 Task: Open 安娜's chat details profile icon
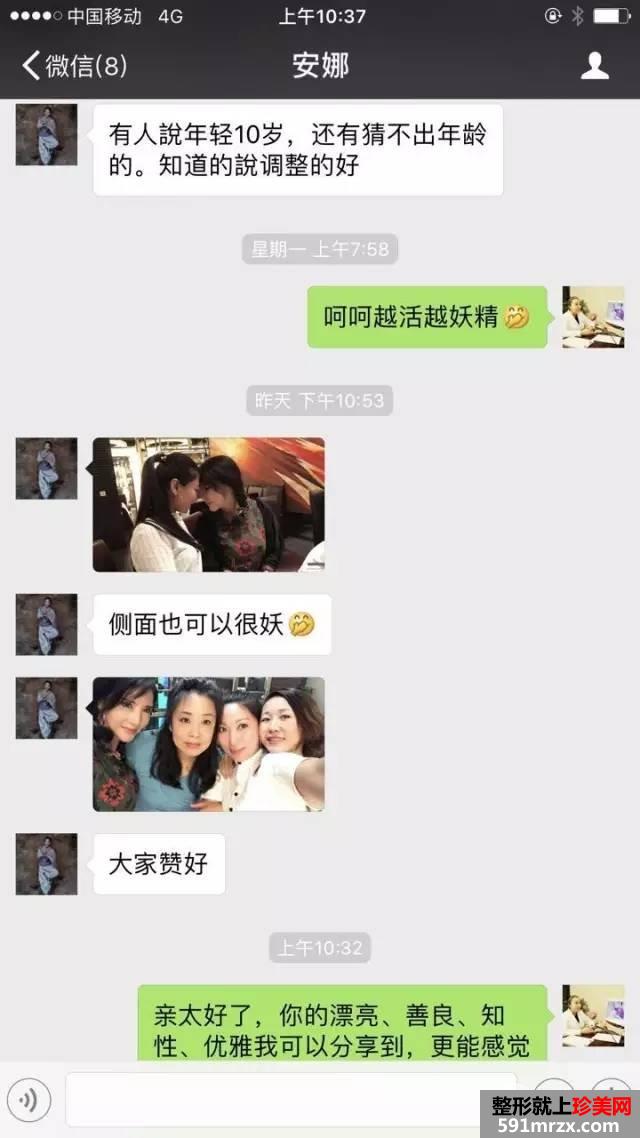point(595,66)
